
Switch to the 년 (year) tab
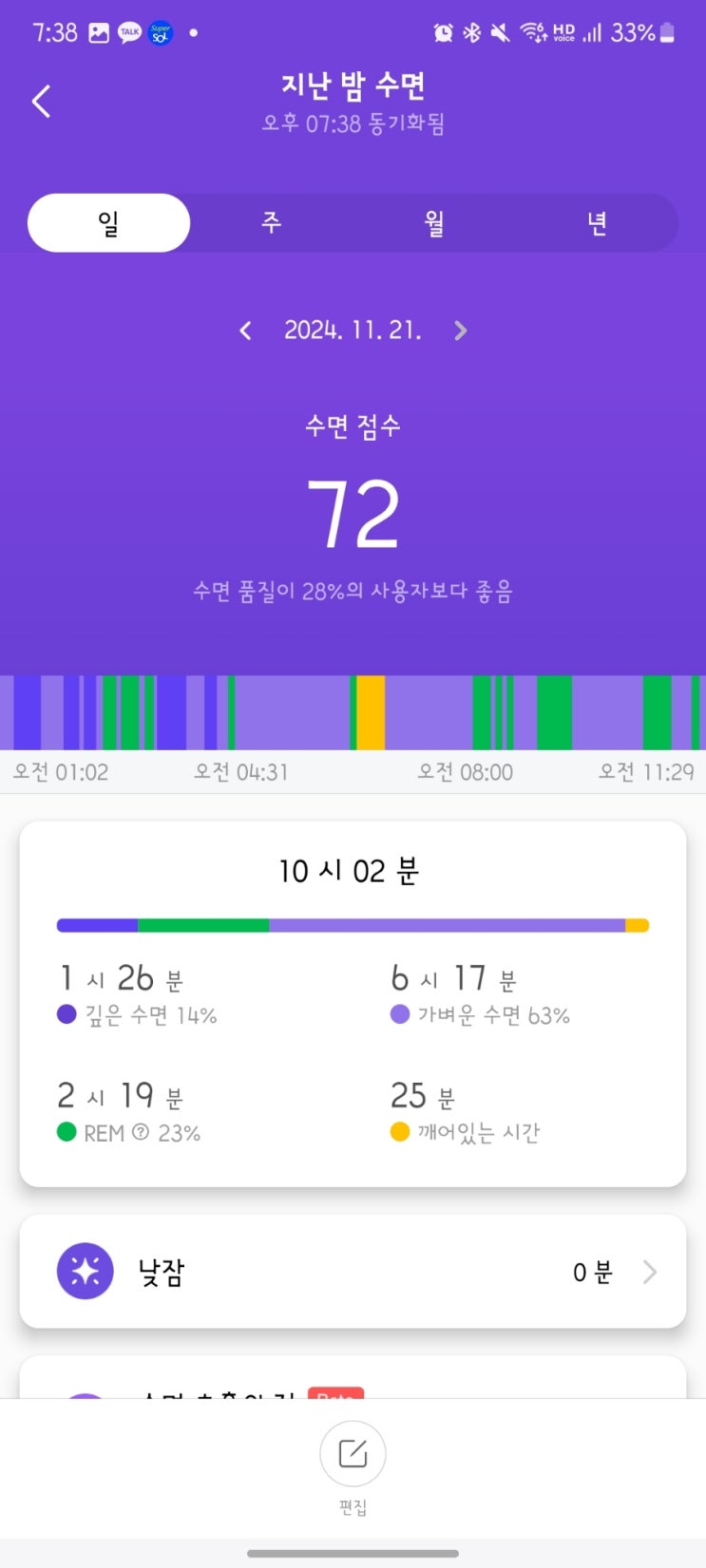[597, 223]
